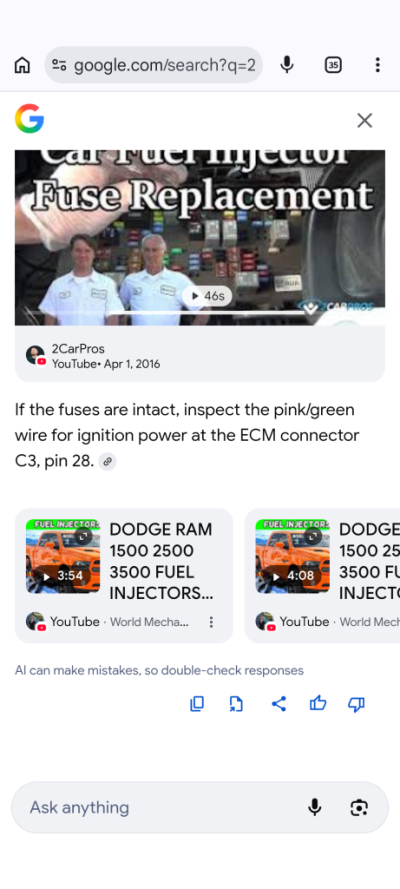Go to the browser home page
The image size is (400, 889).
tap(22, 65)
